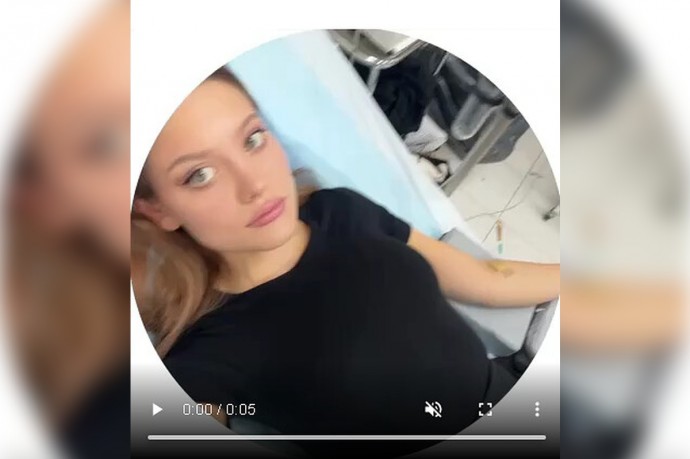The image size is (690, 459).
Task: Enter fullscreen mode
Action: [485, 409]
